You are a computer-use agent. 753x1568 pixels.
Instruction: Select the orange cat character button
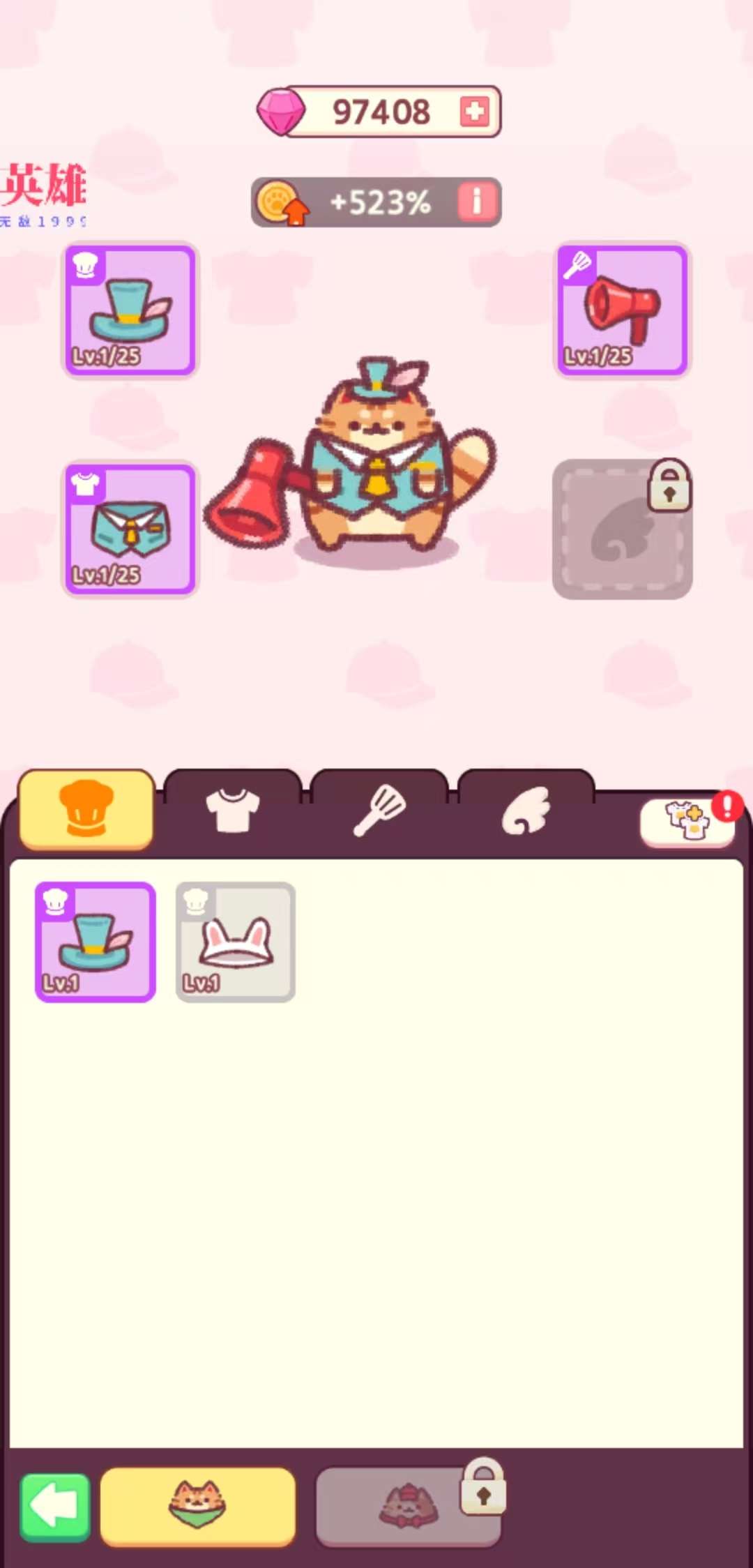coord(198,1507)
